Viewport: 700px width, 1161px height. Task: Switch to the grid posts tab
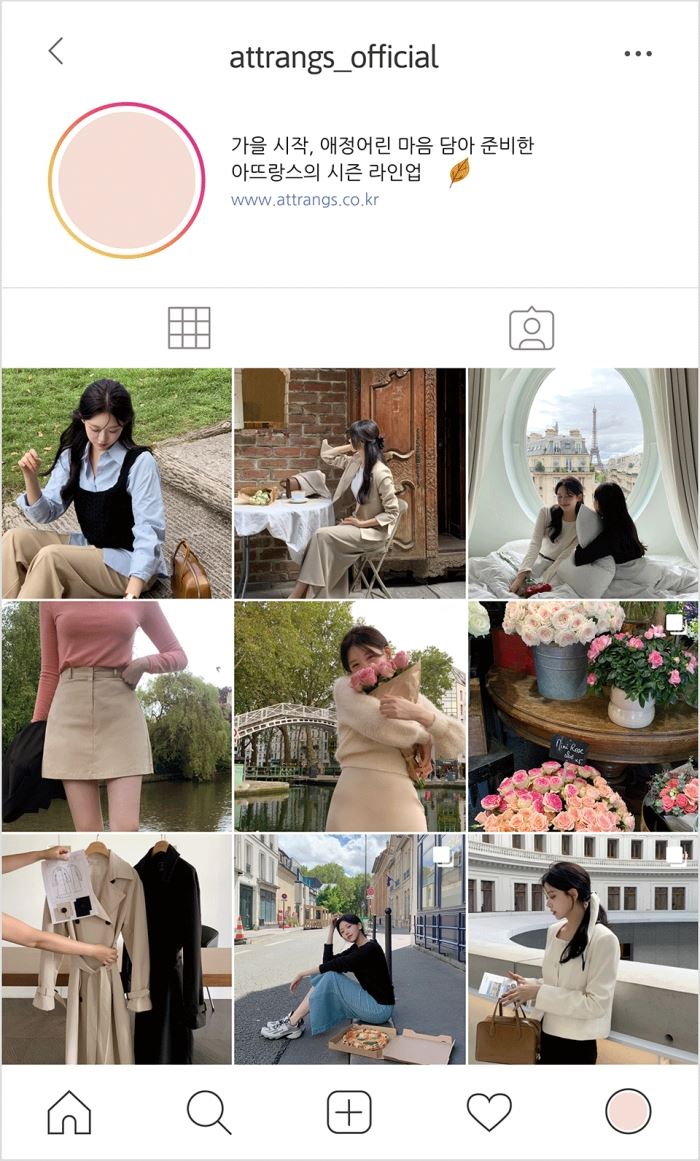coord(189,328)
